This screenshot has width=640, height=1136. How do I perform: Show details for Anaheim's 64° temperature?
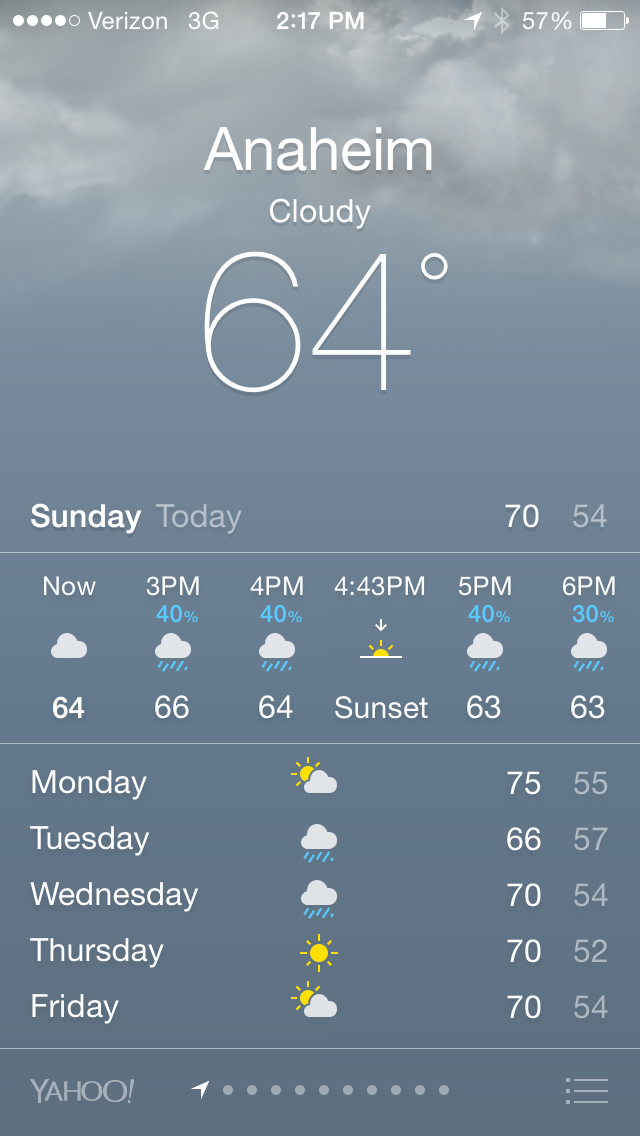tap(322, 322)
